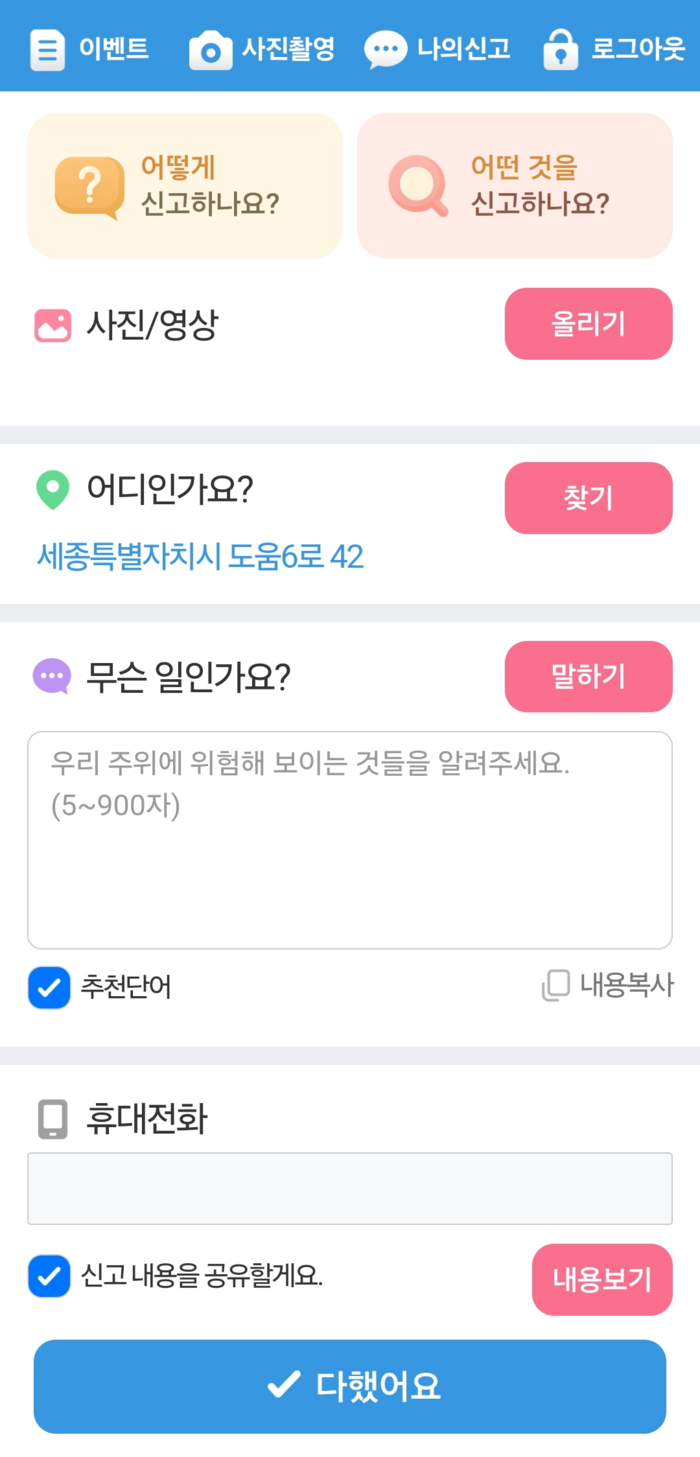
Task: Tap 올리기 to upload photo or video
Action: click(589, 324)
